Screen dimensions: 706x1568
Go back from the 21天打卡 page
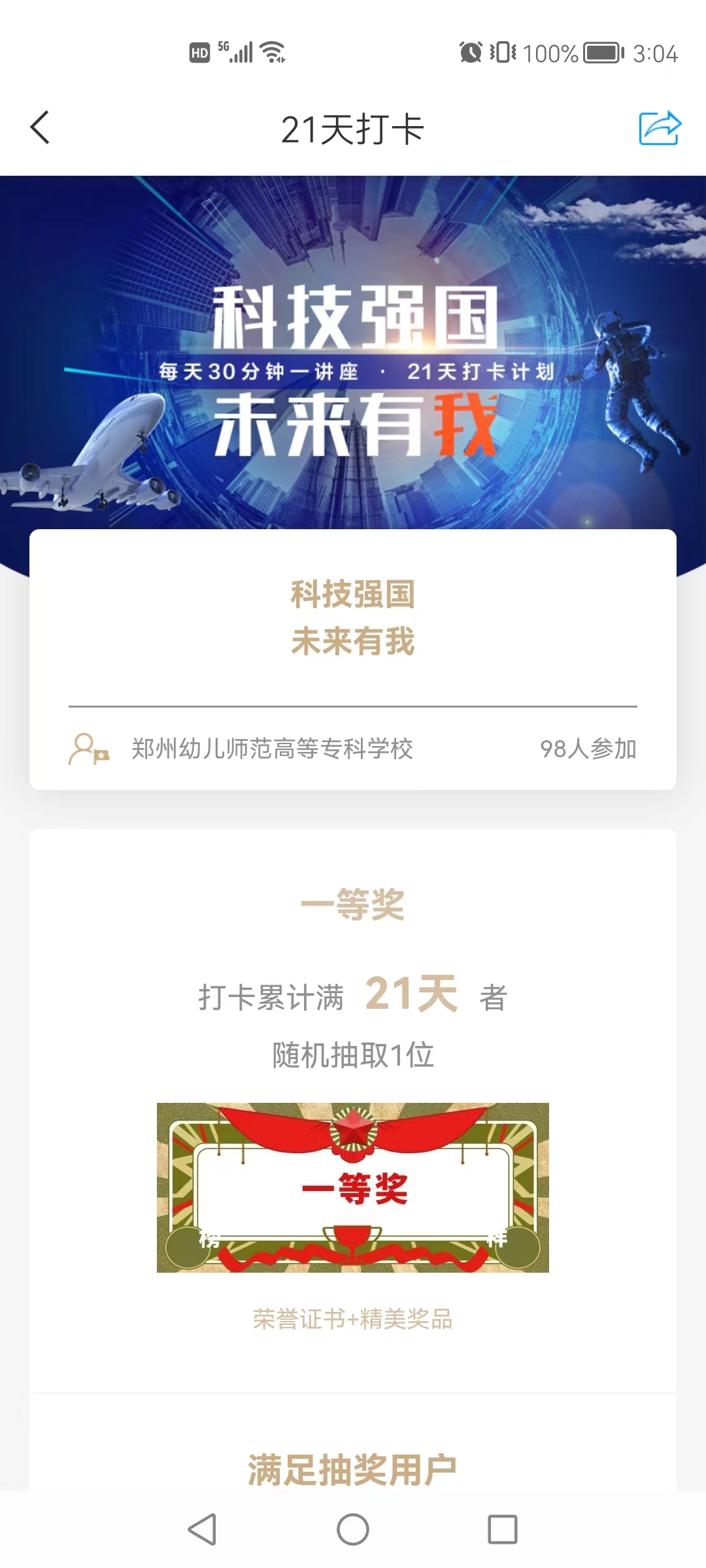(40, 127)
